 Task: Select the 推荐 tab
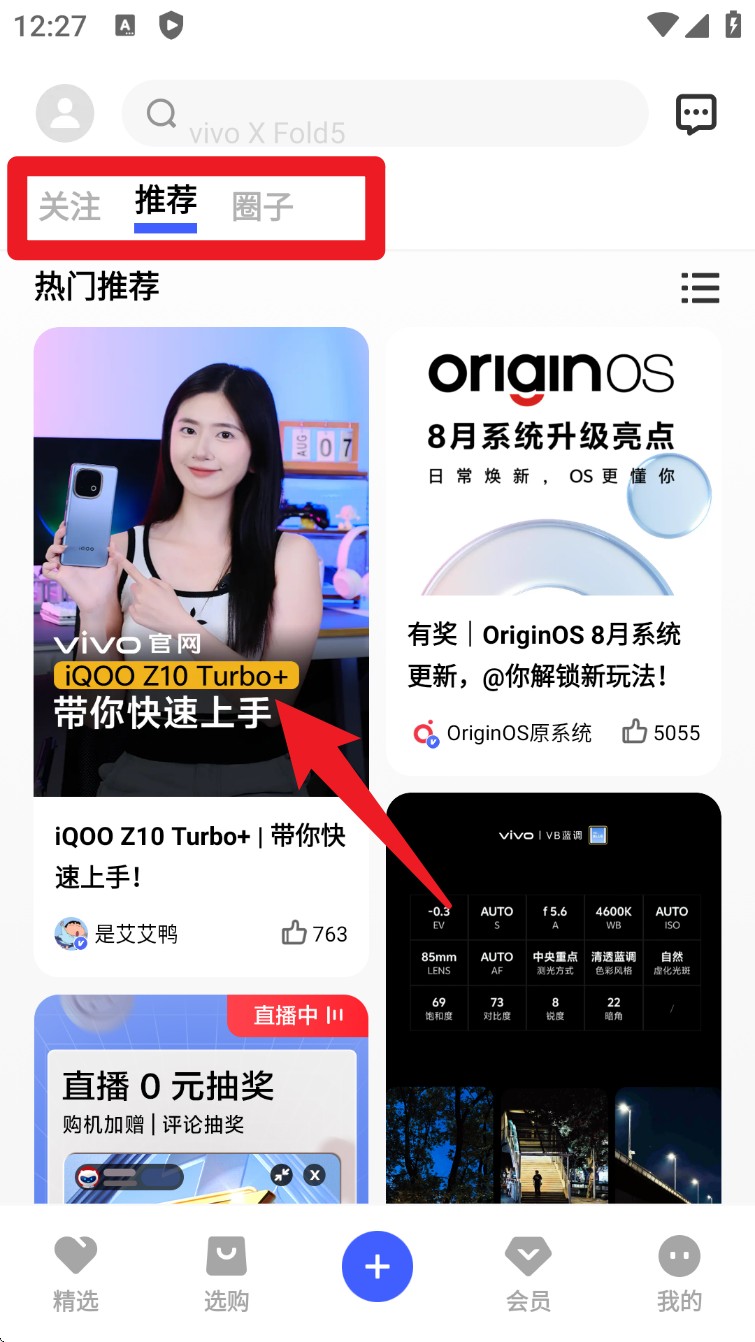coord(166,201)
